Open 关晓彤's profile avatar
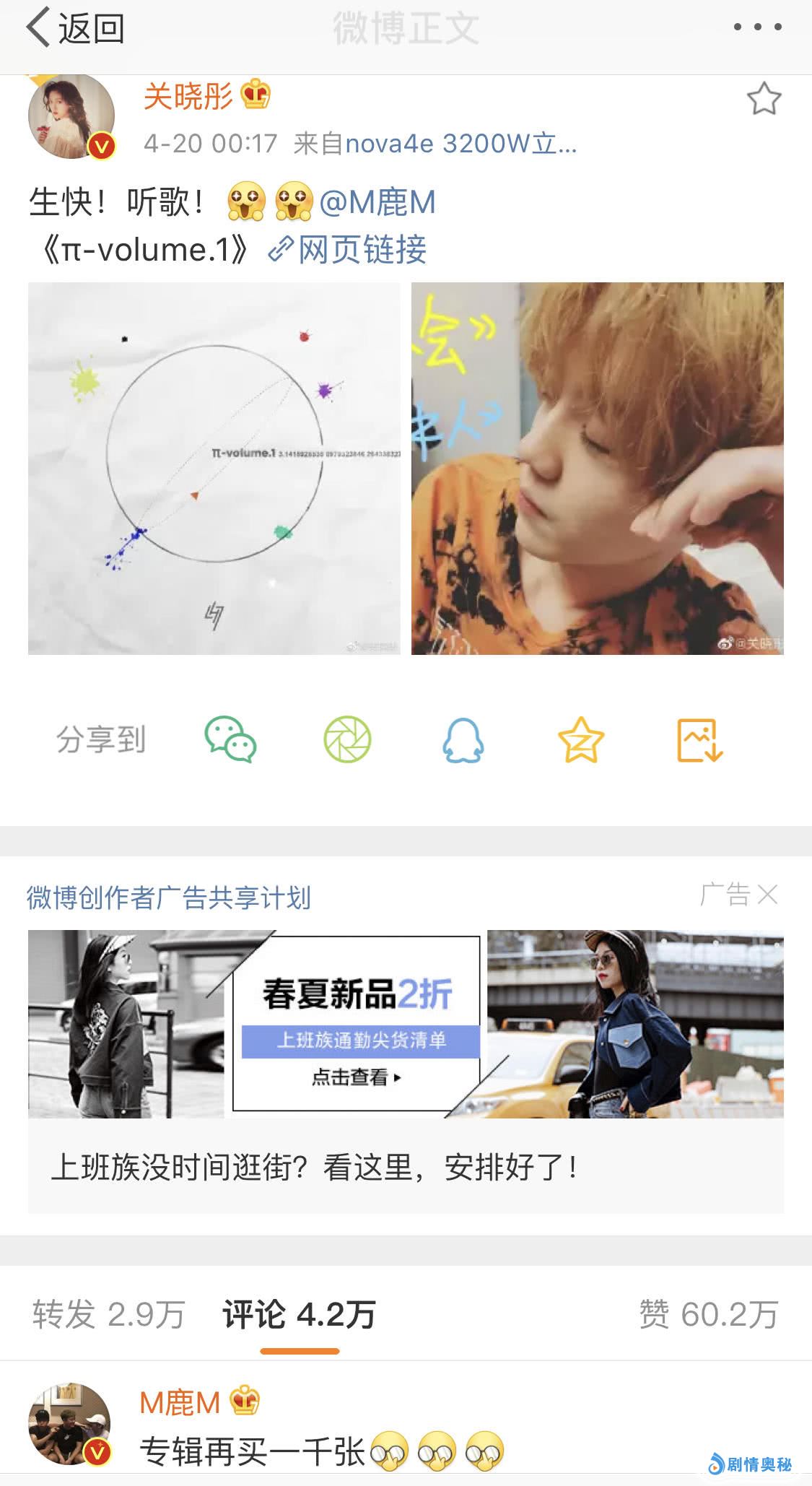 71,116
